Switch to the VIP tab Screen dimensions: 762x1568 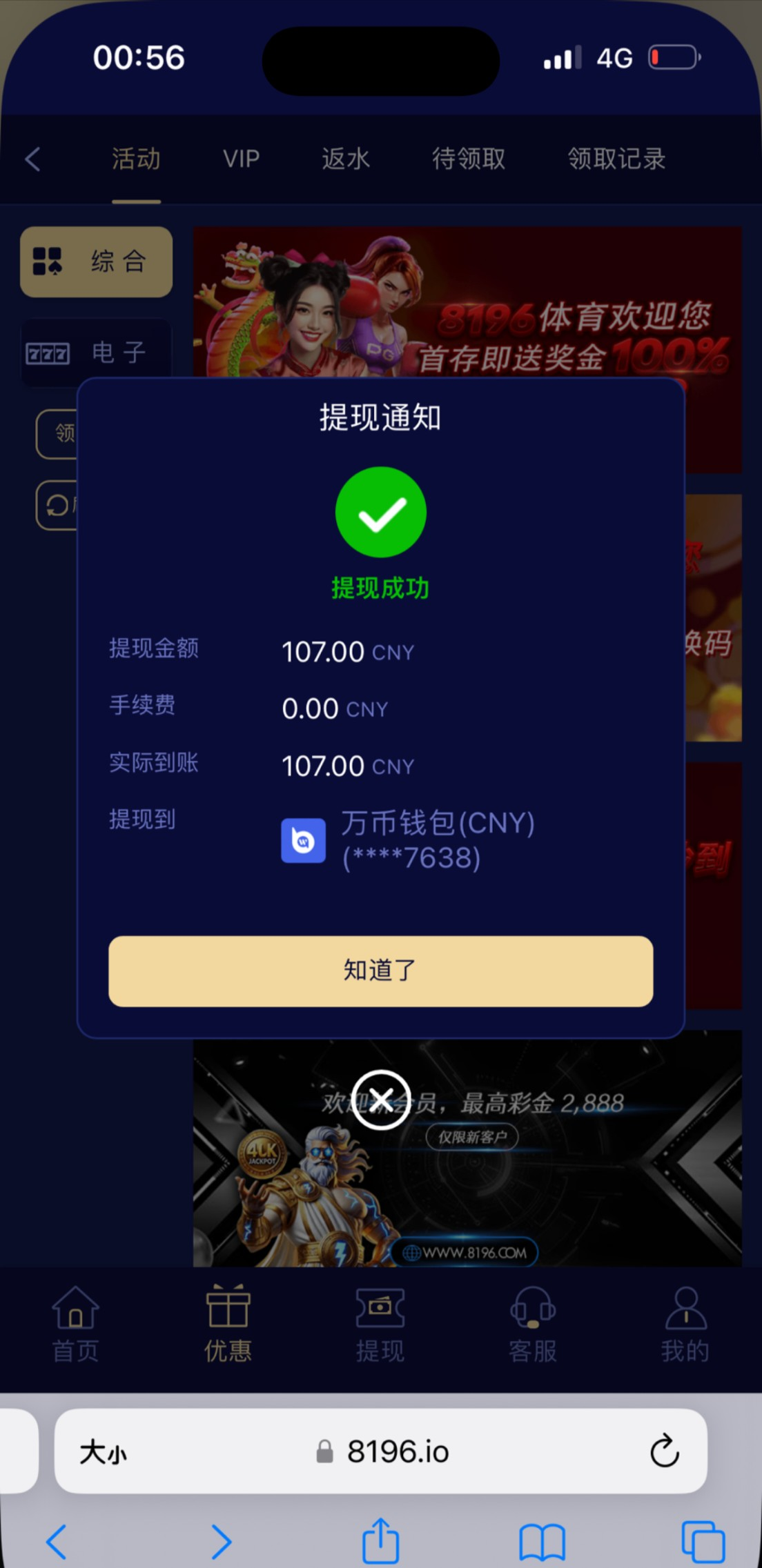[x=241, y=159]
